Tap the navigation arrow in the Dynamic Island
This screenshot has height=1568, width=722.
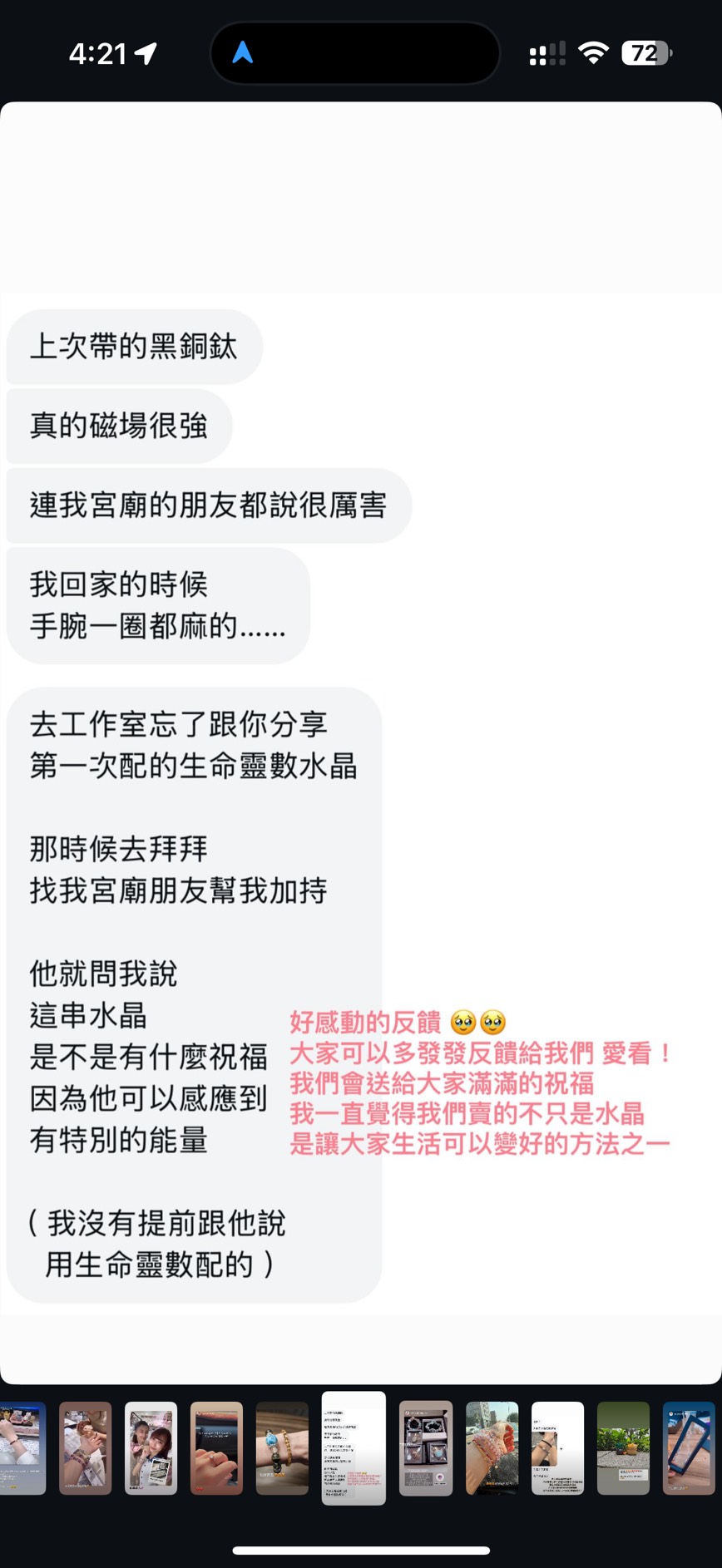[242, 53]
